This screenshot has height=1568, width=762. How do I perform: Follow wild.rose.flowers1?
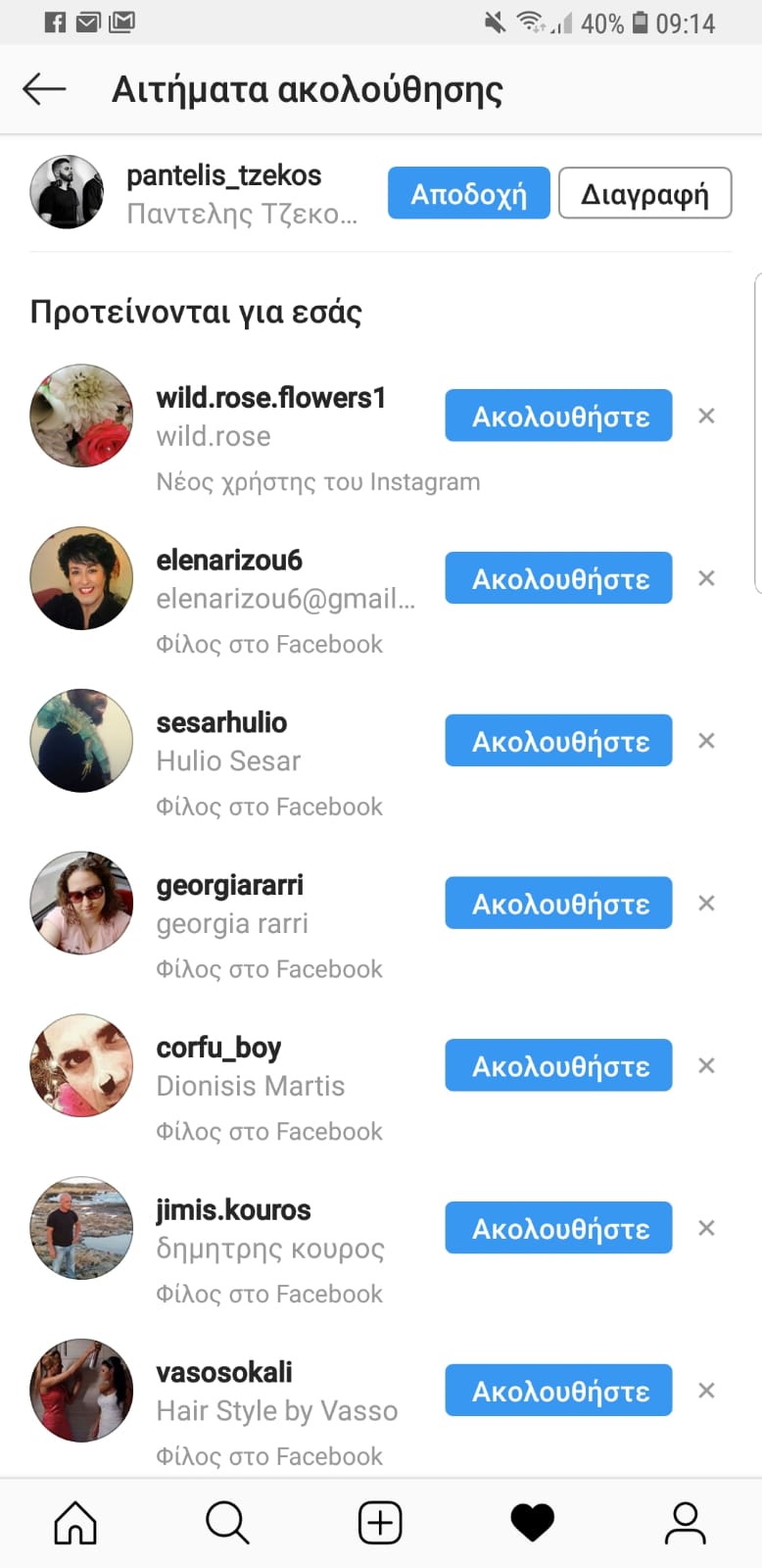click(558, 416)
